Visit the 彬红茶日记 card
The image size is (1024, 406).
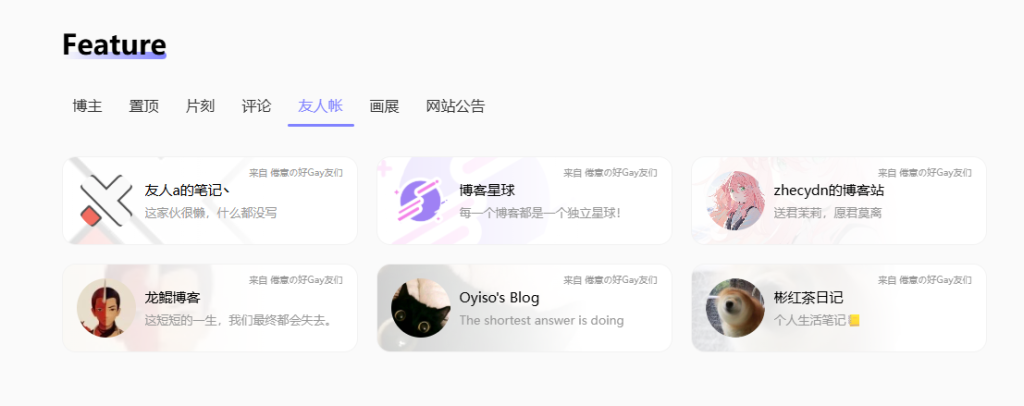coord(838,308)
